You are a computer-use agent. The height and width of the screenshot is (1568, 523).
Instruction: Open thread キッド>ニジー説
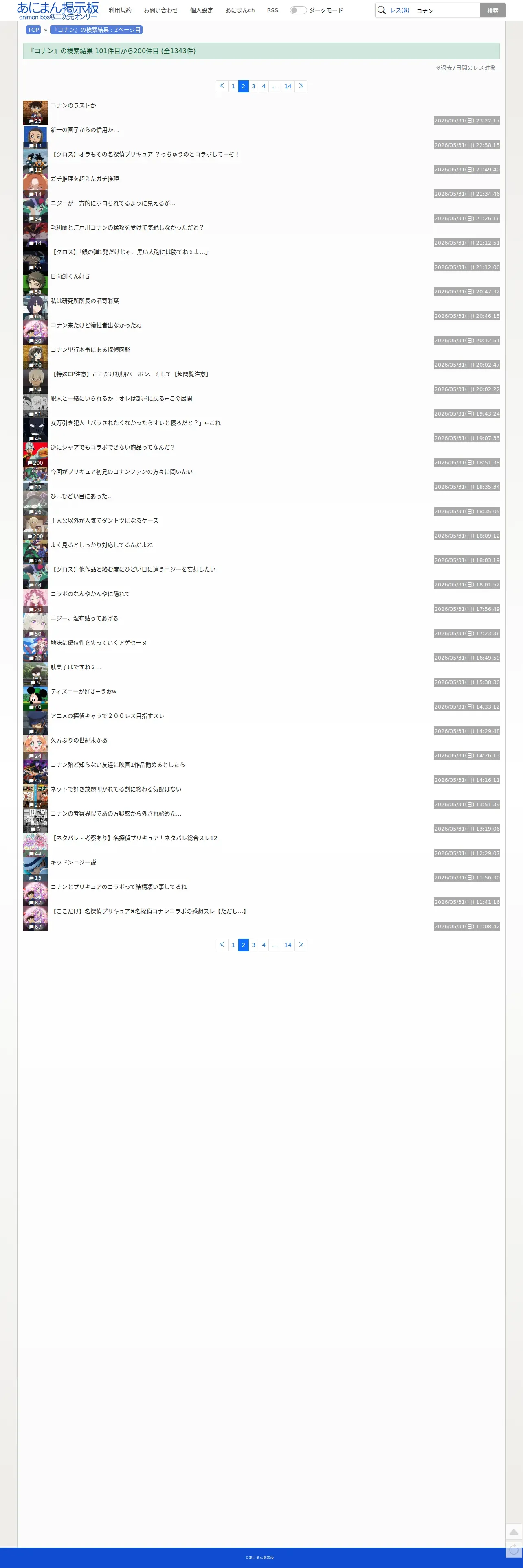pos(73,862)
